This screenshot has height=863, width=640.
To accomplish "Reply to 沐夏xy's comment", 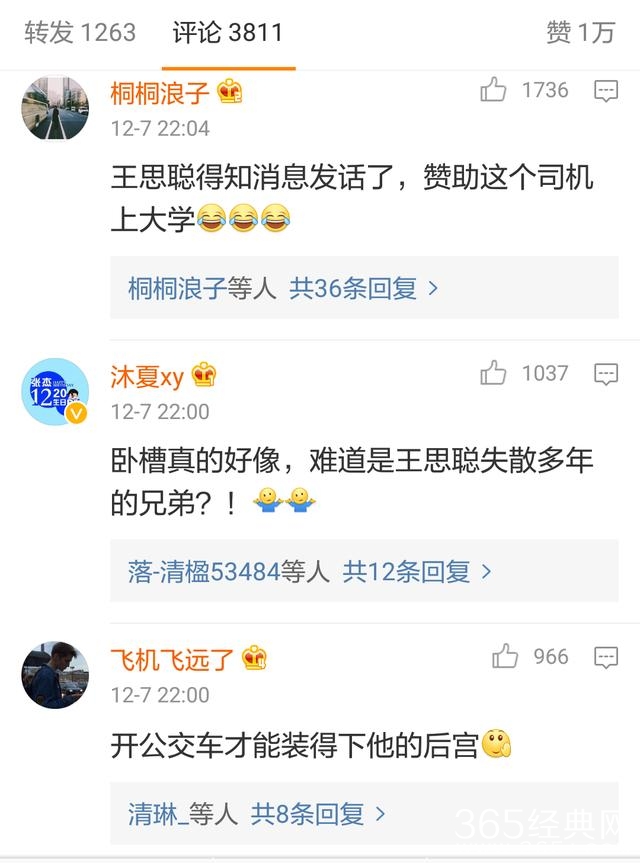I will (x=606, y=374).
